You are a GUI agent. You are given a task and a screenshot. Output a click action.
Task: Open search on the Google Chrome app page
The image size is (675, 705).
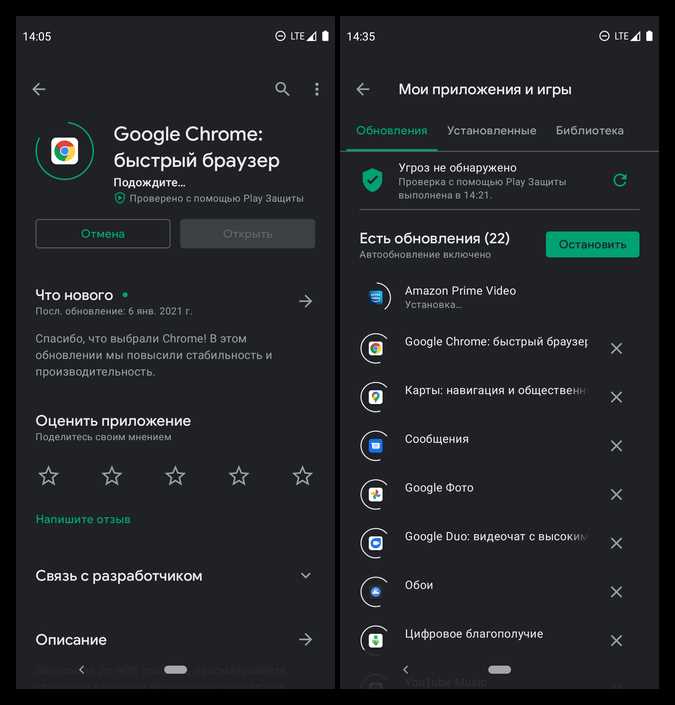click(282, 89)
